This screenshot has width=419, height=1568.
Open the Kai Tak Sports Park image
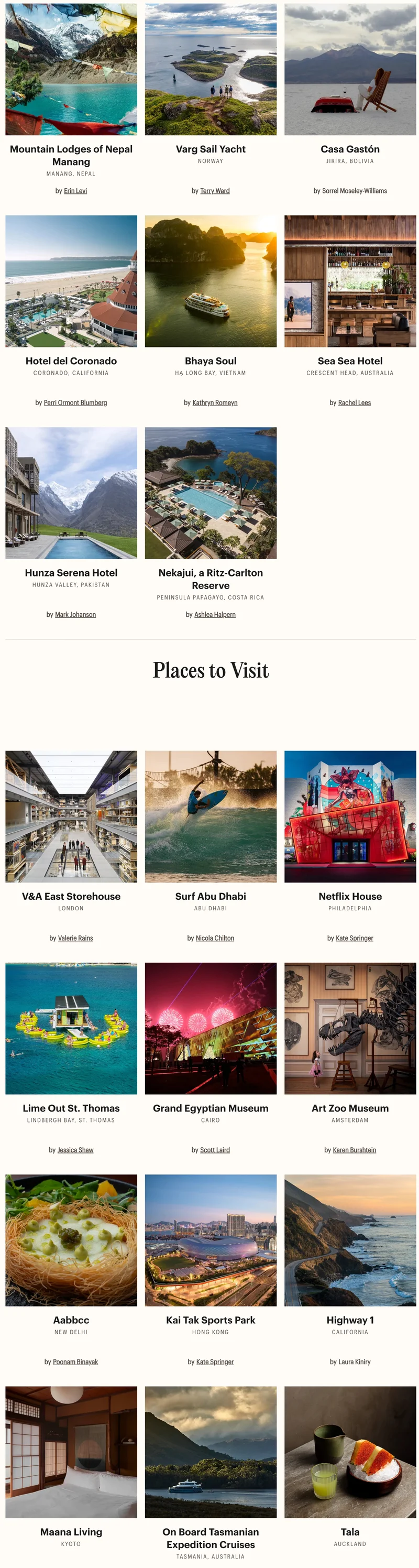(211, 1240)
